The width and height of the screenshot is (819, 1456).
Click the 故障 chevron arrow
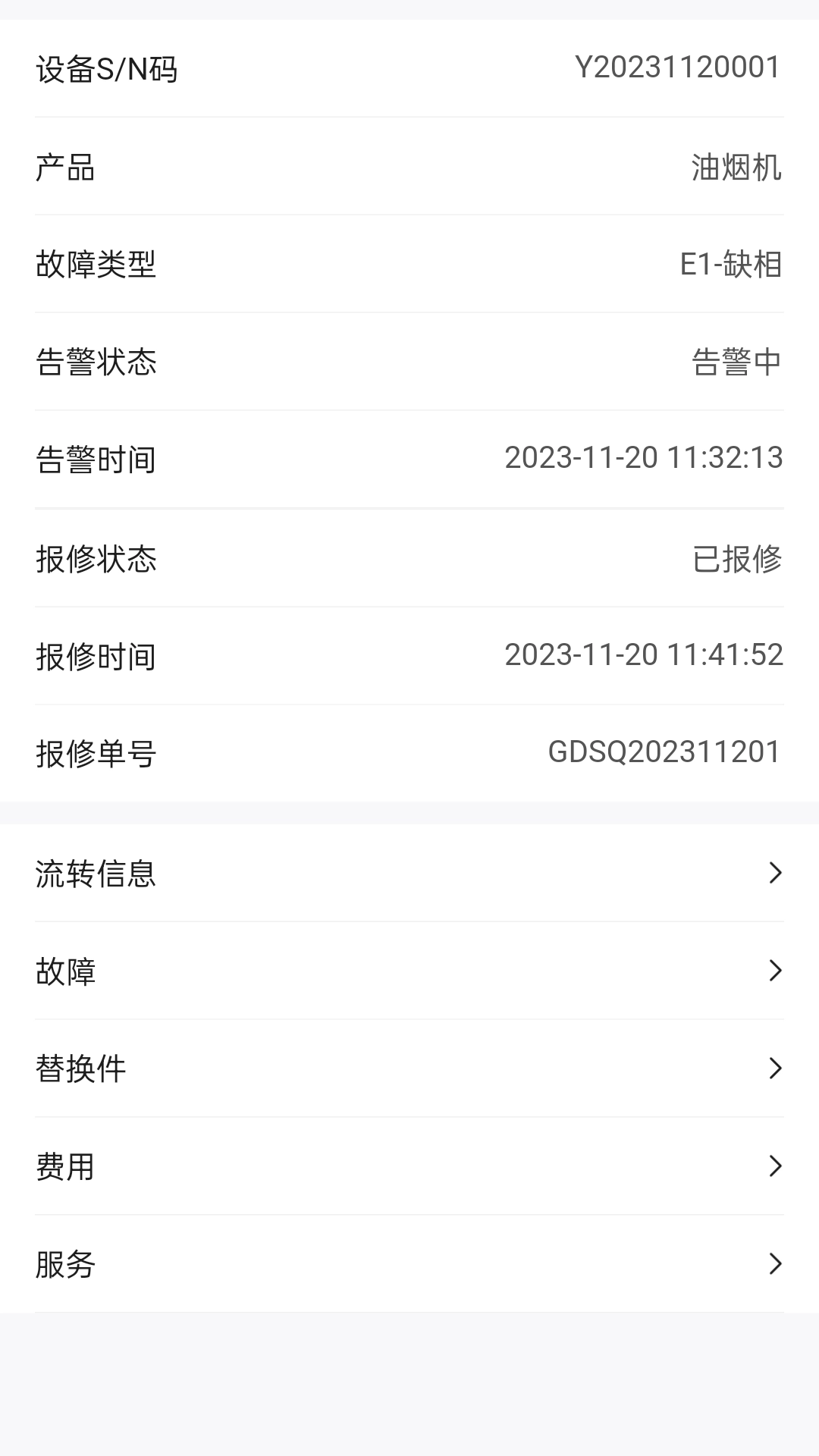click(775, 971)
